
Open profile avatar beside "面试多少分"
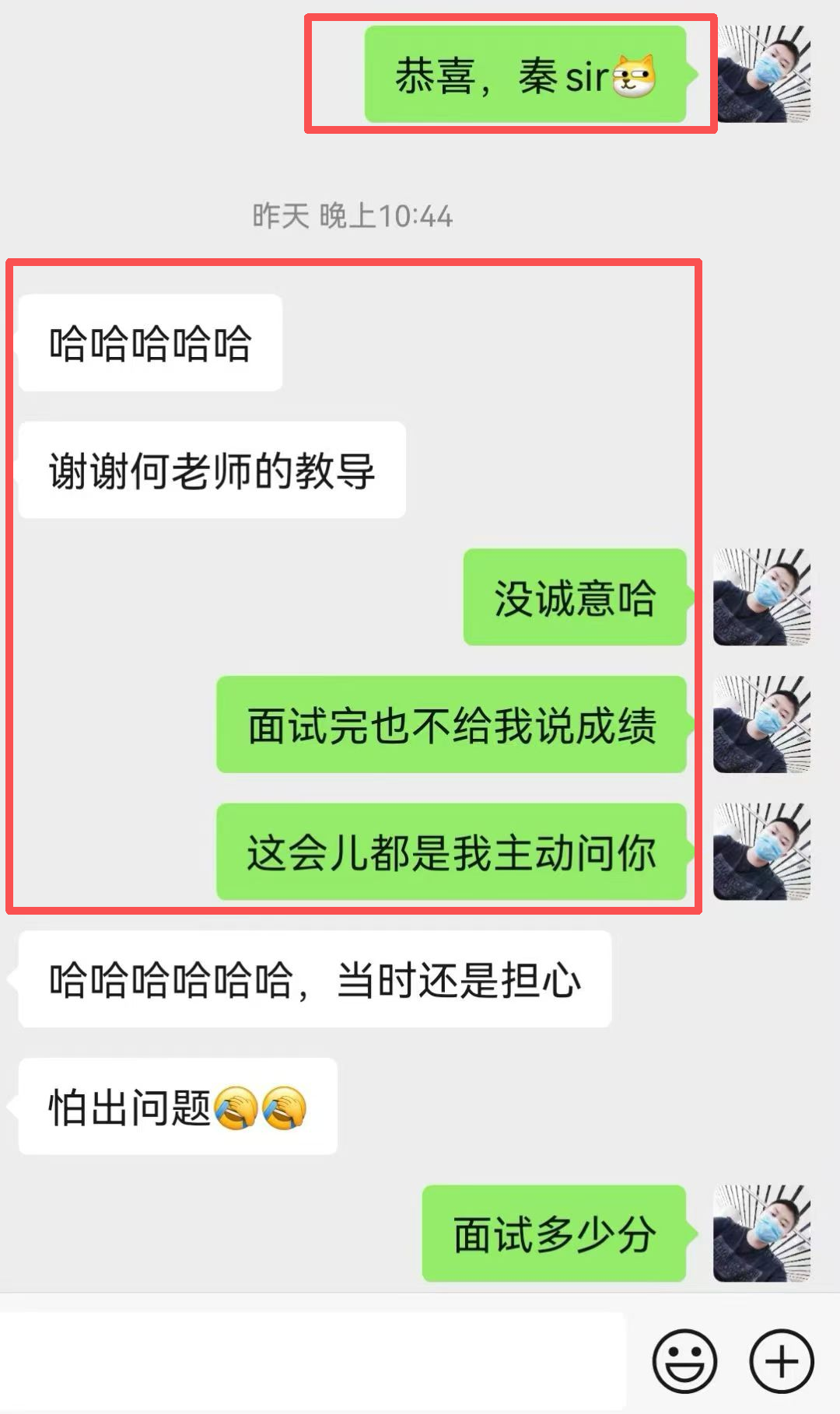tap(761, 1233)
